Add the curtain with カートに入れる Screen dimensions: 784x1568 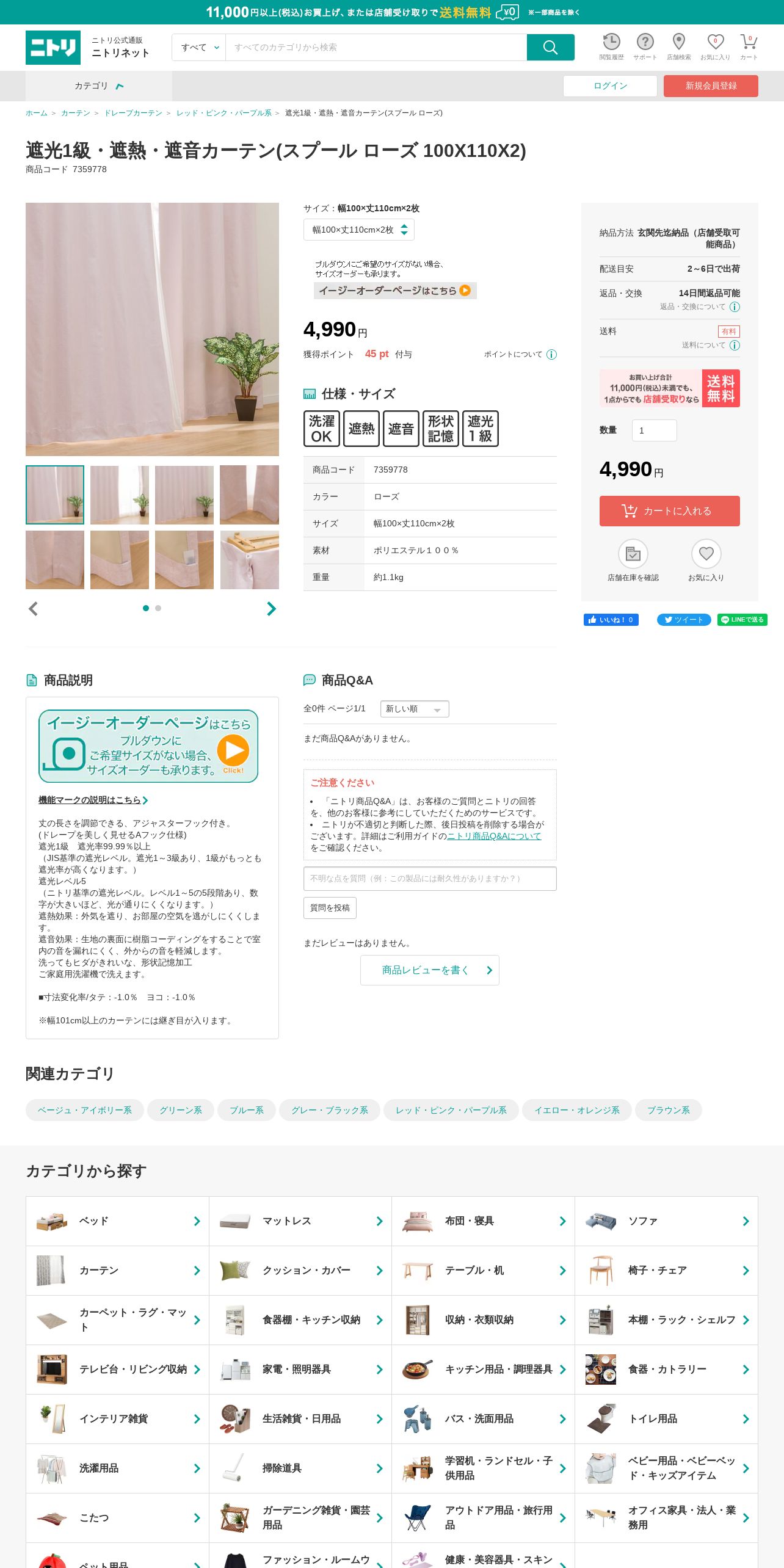tap(669, 511)
